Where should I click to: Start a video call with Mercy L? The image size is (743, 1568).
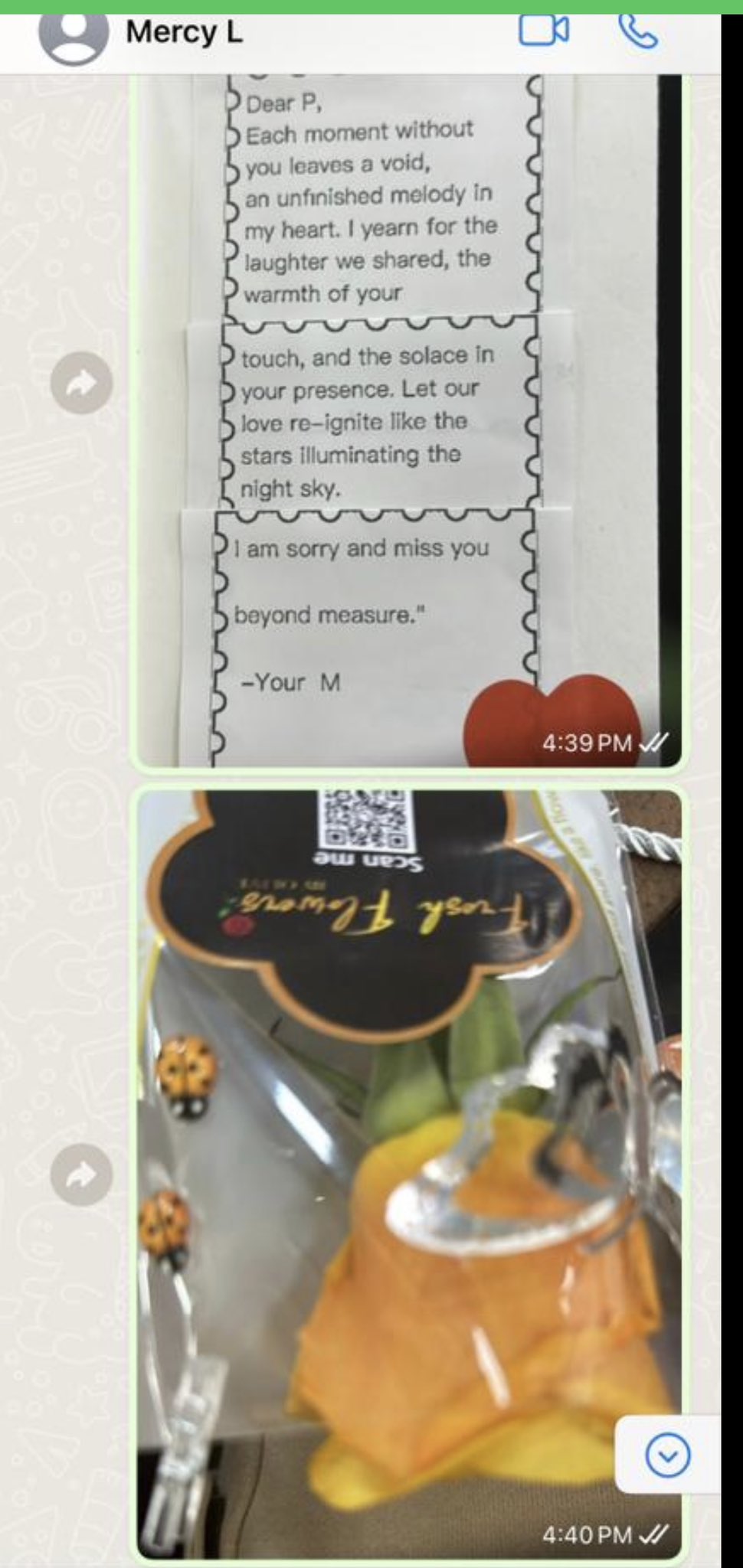tap(543, 31)
